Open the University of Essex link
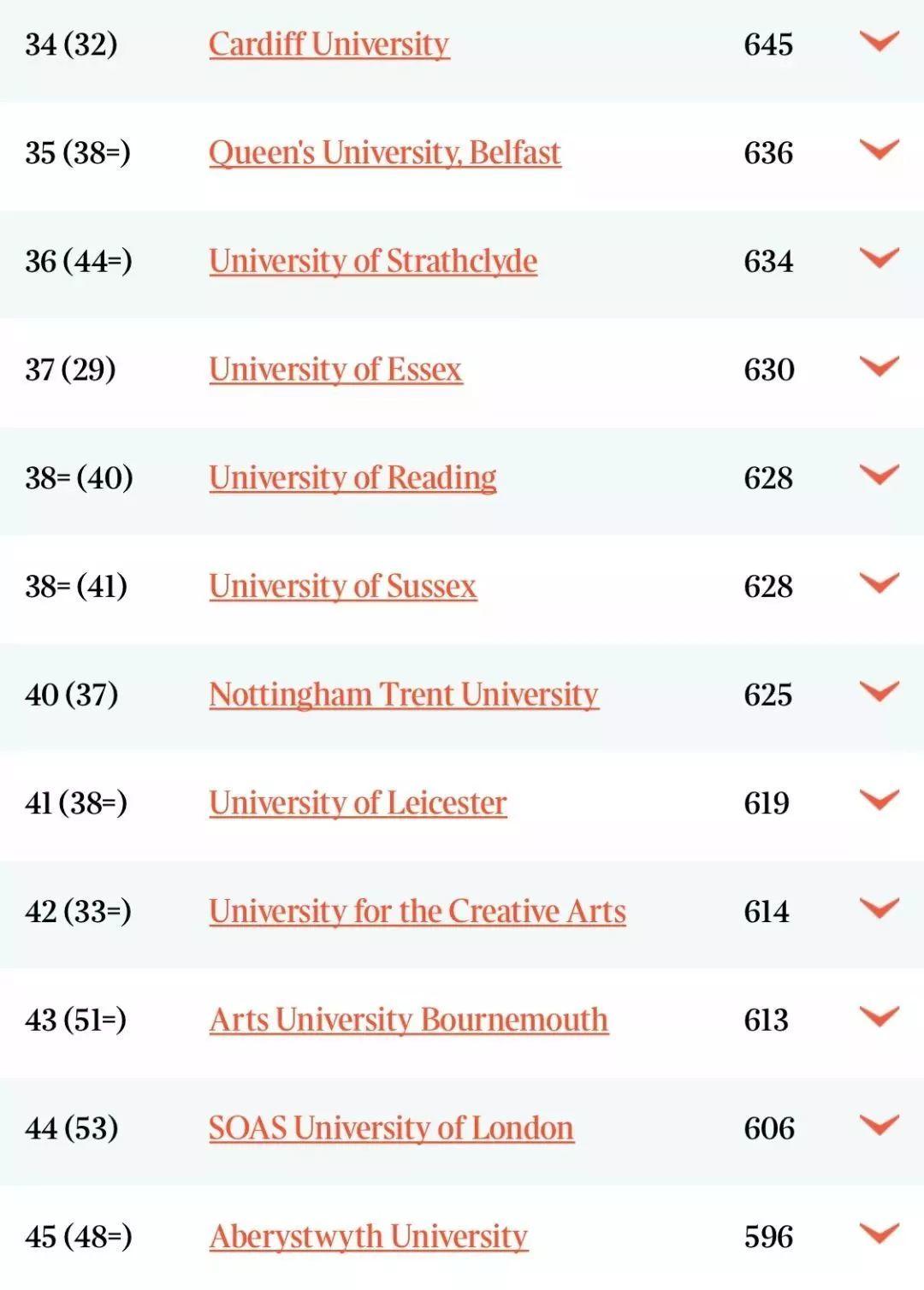Image resolution: width=924 pixels, height=1290 pixels. 335,370
